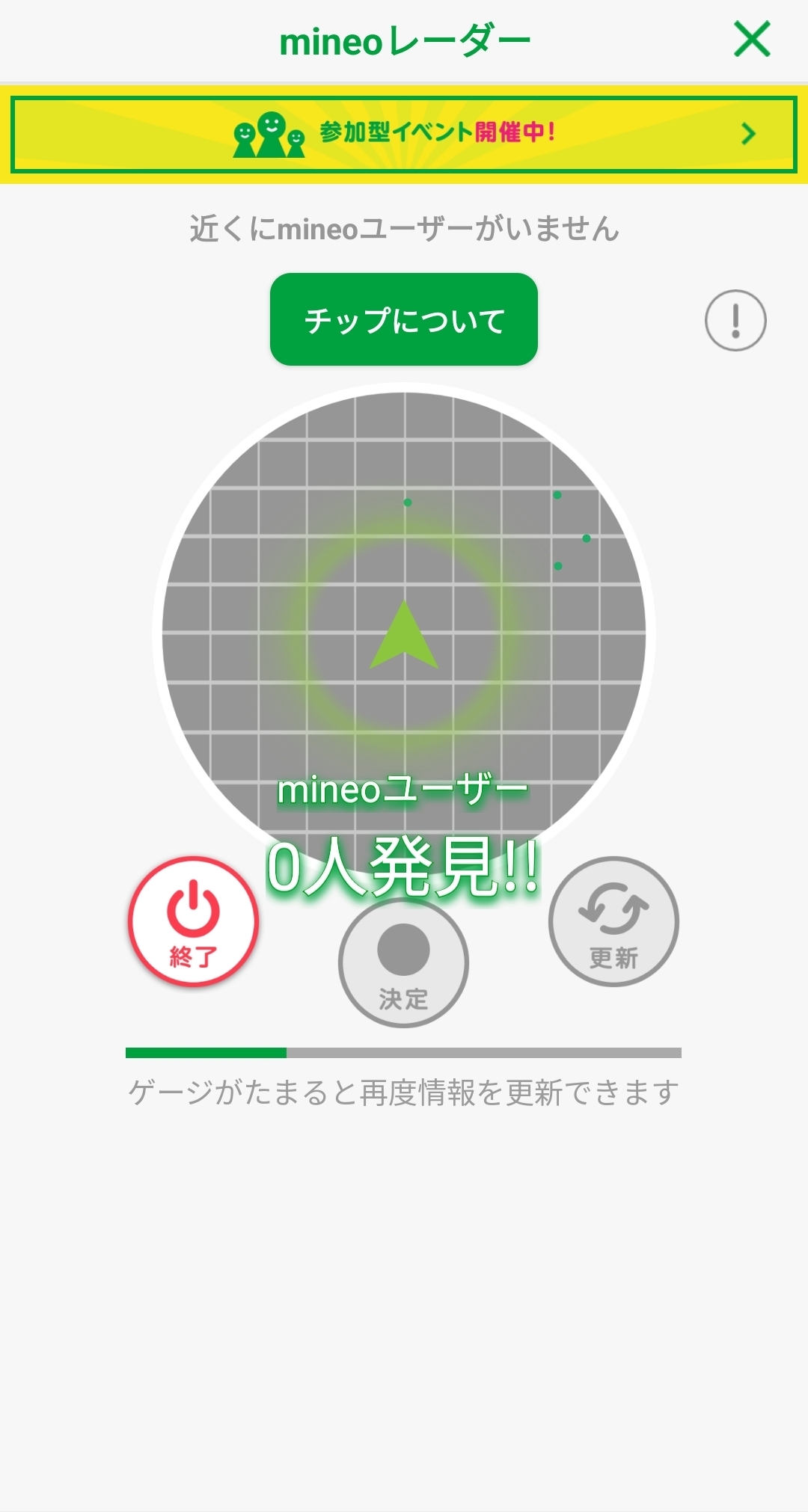Close the mineoレーダー screen

(752, 40)
